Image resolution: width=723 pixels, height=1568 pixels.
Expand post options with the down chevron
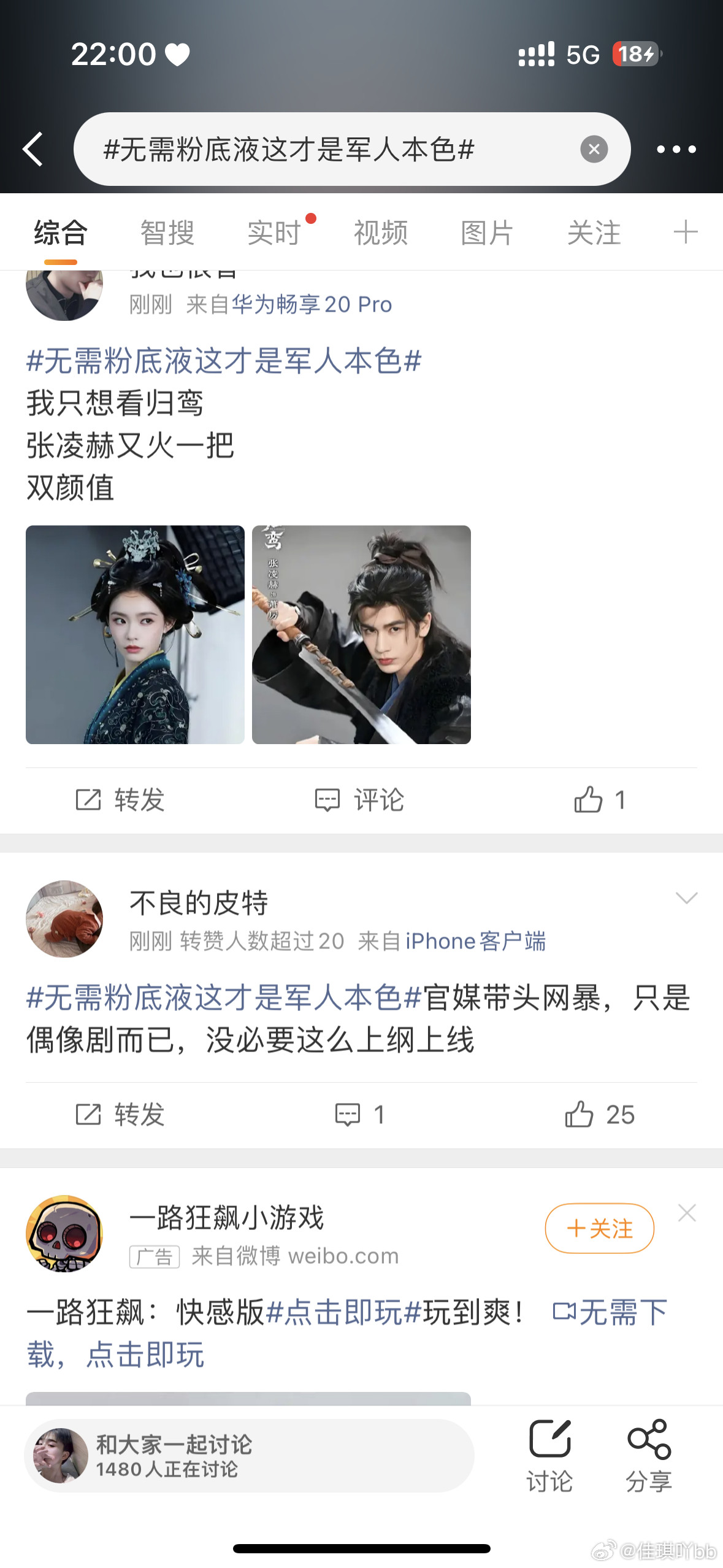tap(686, 897)
